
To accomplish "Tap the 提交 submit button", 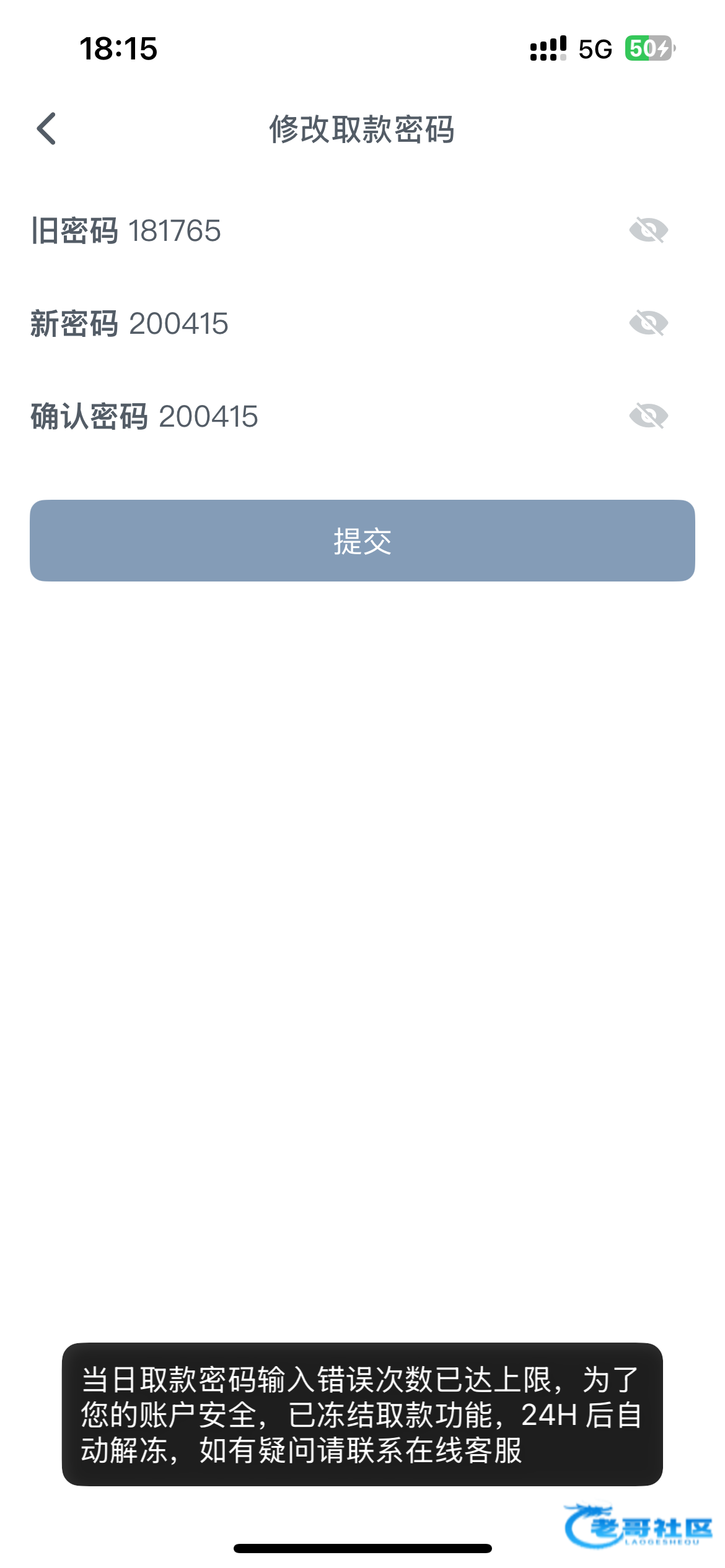I will (x=362, y=541).
